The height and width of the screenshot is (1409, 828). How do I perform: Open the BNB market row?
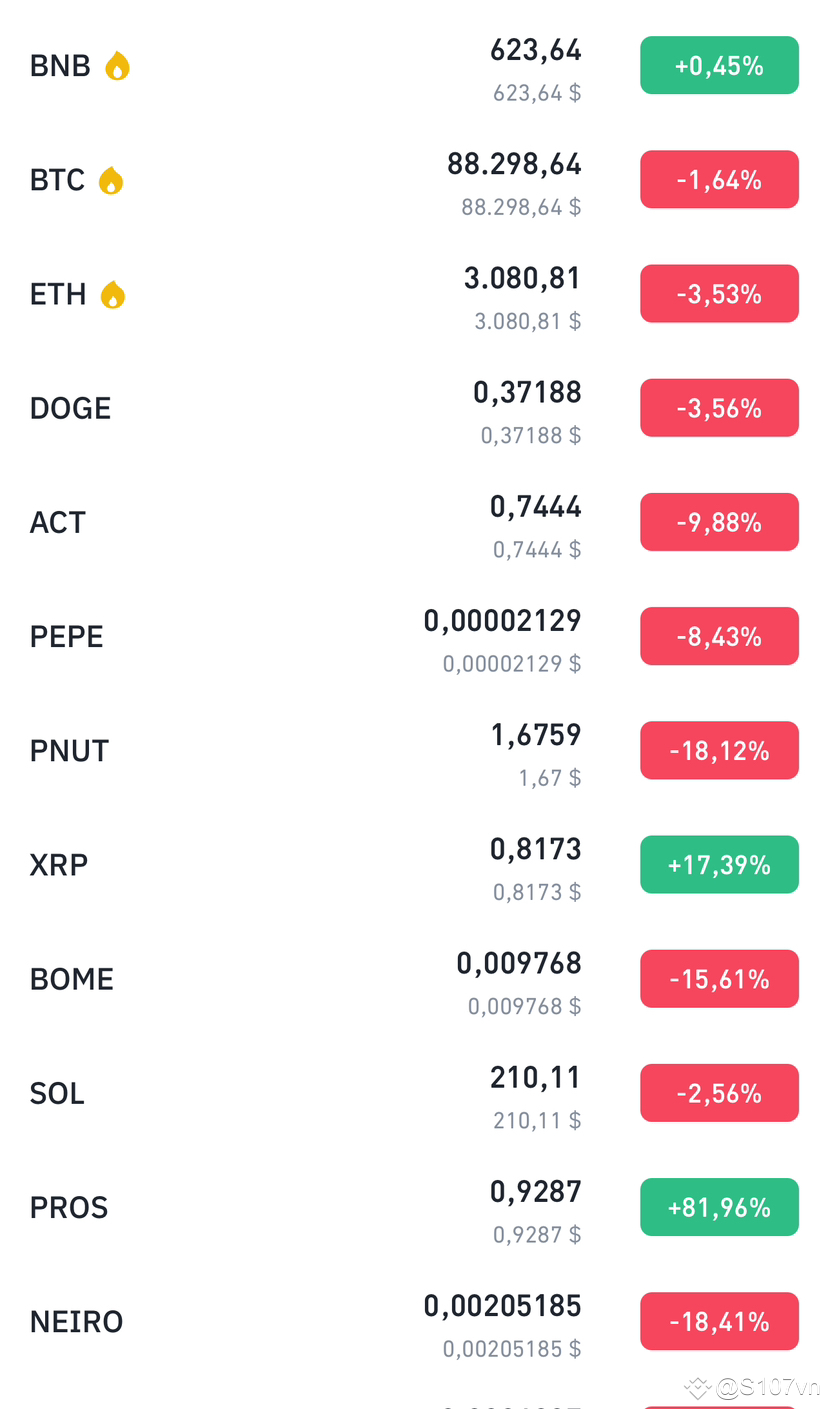pos(414,66)
